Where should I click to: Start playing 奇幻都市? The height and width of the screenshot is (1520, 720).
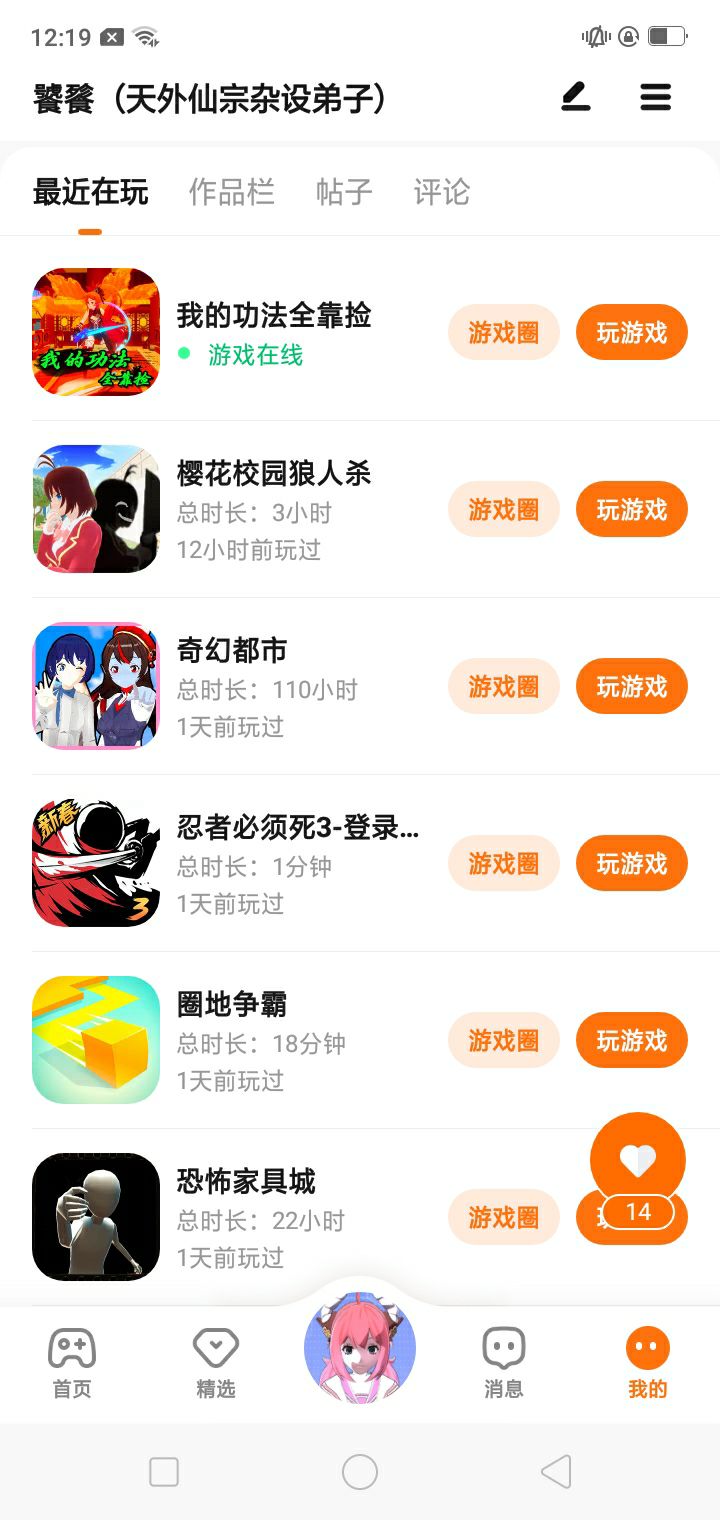pos(631,686)
